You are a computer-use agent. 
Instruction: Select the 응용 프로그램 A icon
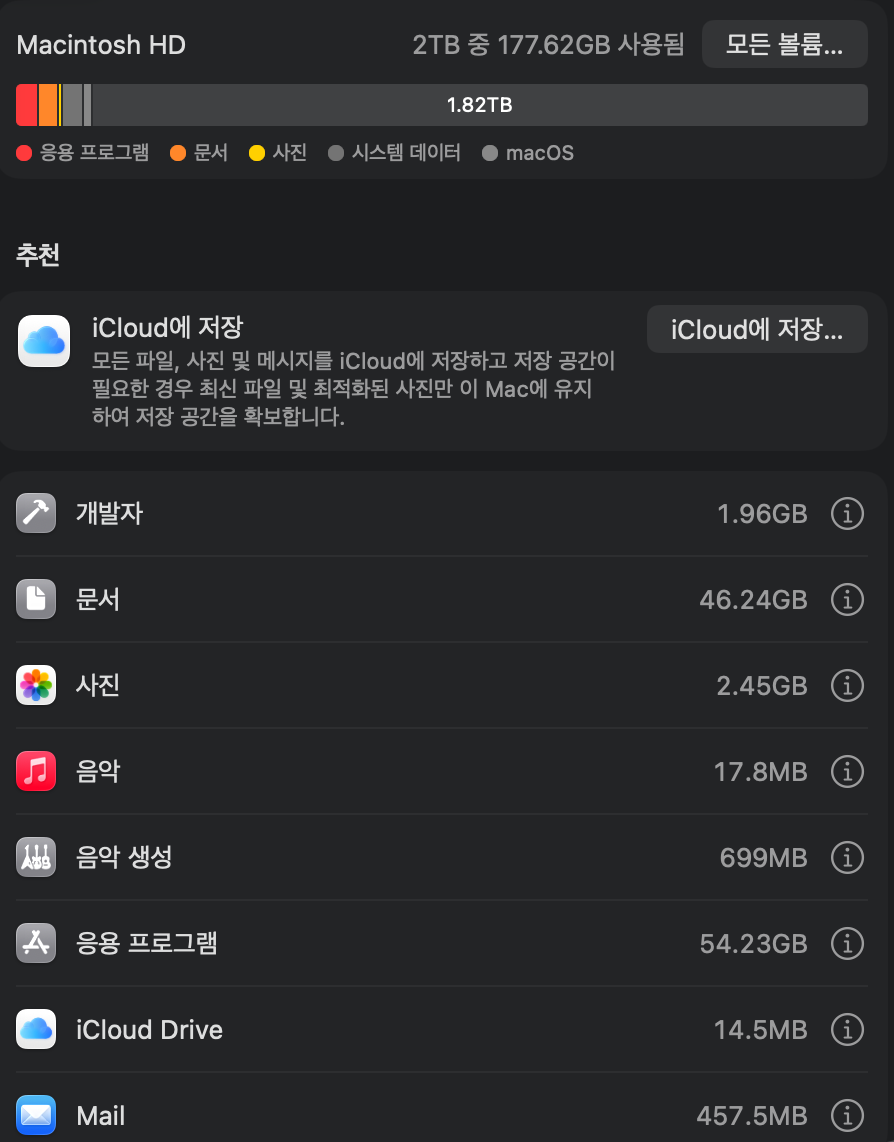[x=36, y=943]
